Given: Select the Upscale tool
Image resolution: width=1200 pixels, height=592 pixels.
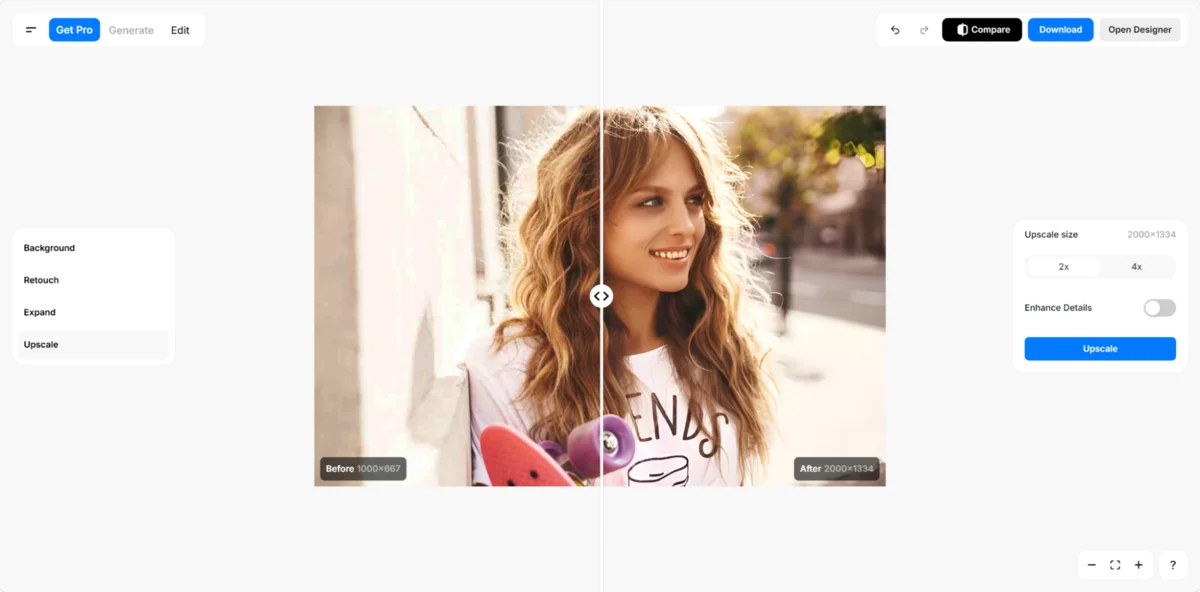Looking at the screenshot, I should click(x=42, y=344).
